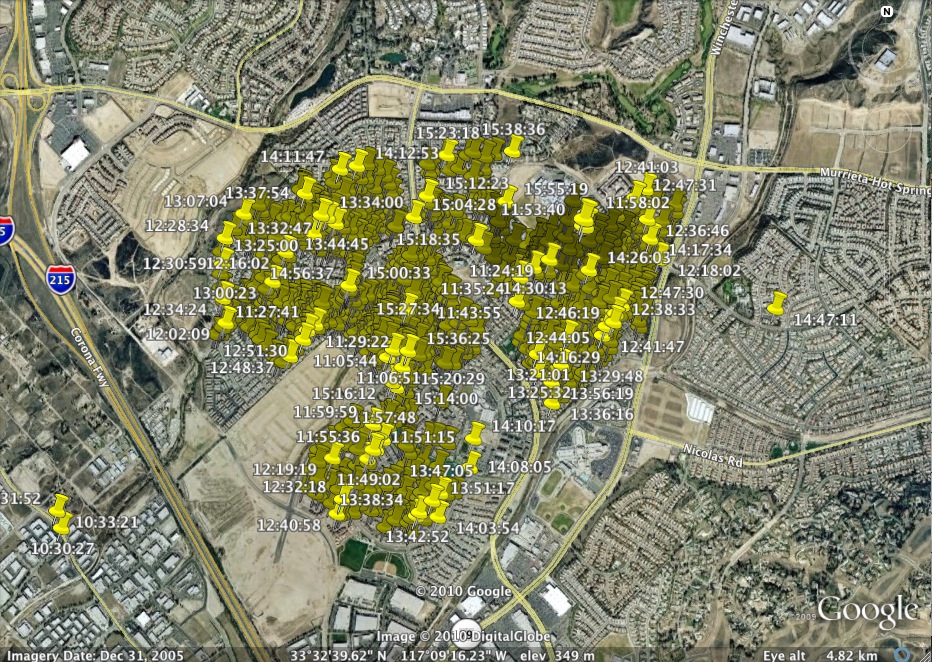Select the pin labeled 15:38:36
This screenshot has width=932, height=662.
pyautogui.click(x=513, y=147)
